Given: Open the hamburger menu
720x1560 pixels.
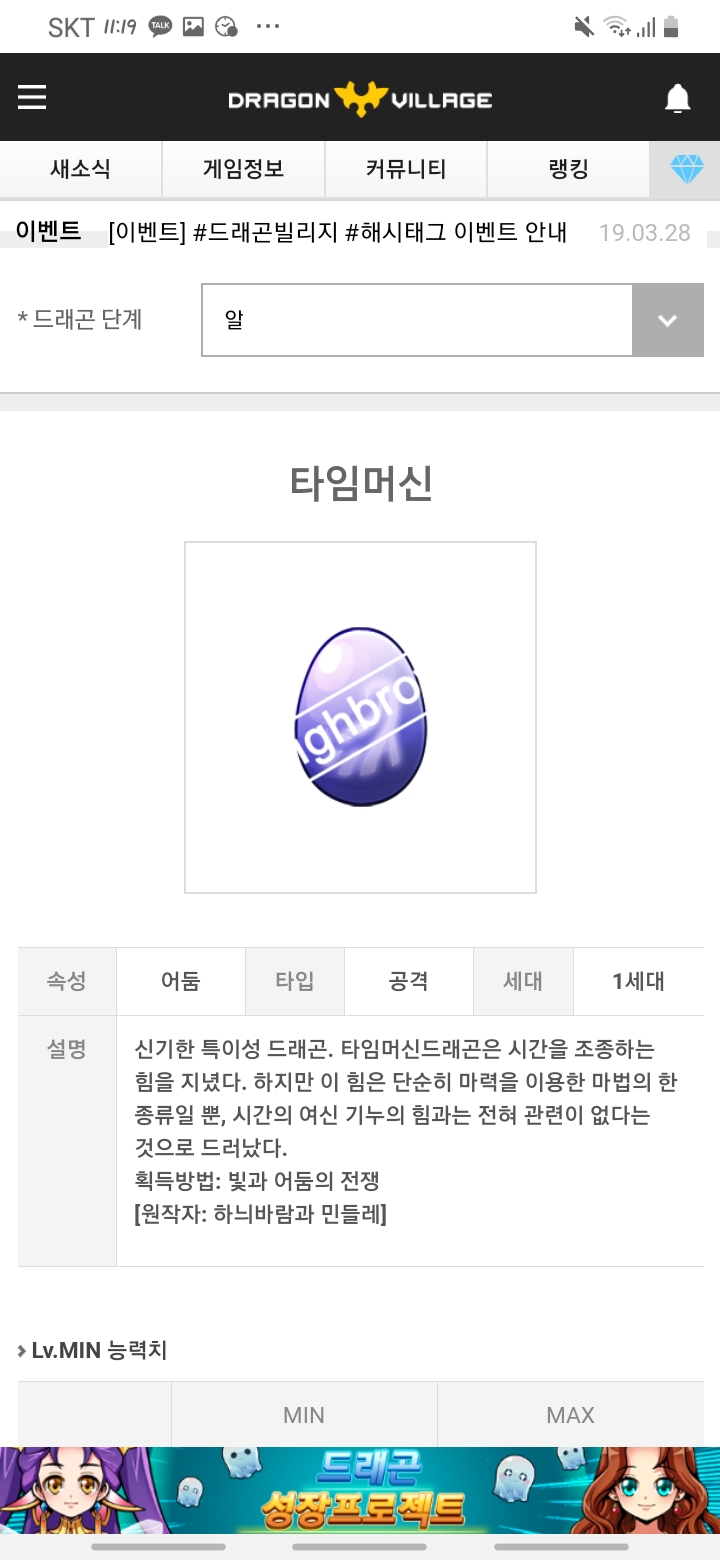Looking at the screenshot, I should click(32, 97).
